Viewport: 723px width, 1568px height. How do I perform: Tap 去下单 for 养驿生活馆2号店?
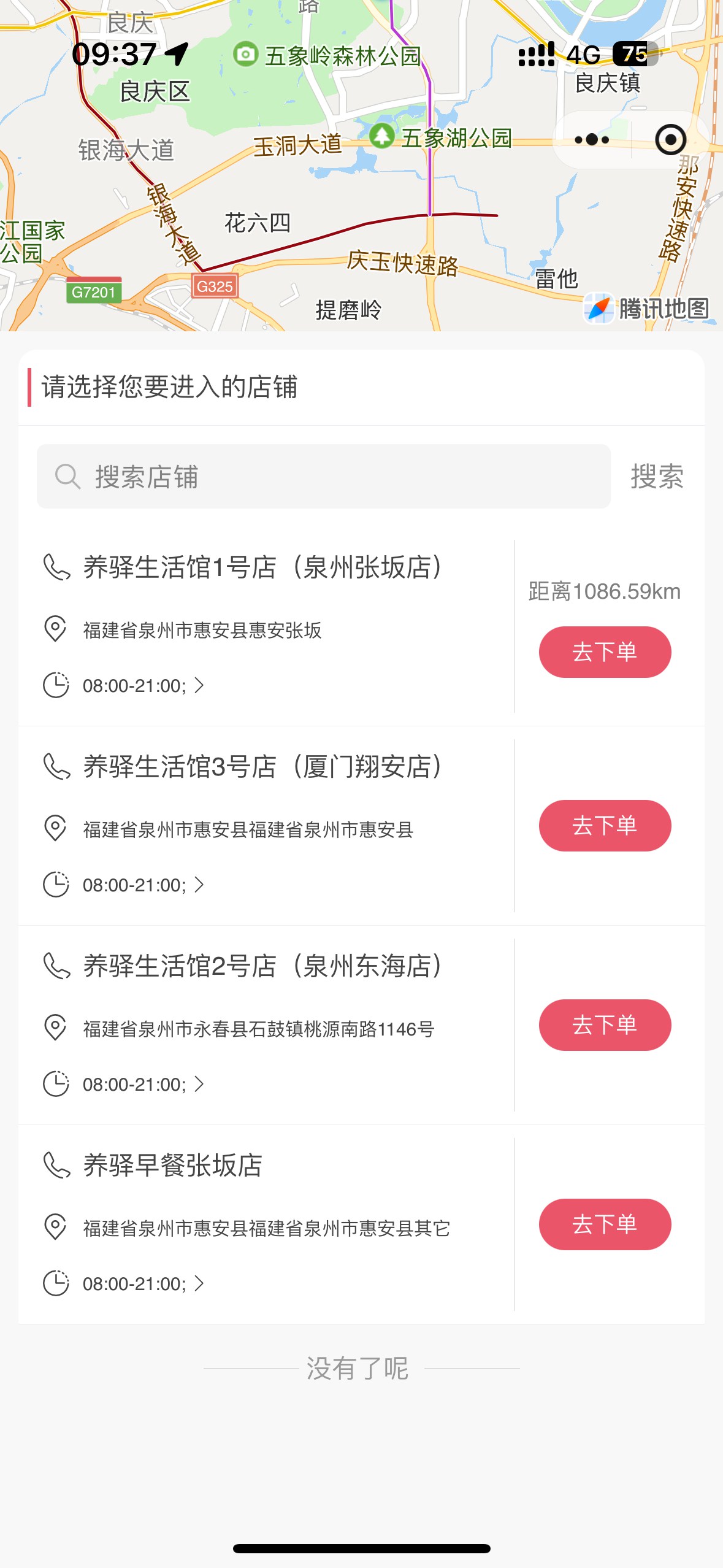click(605, 1024)
